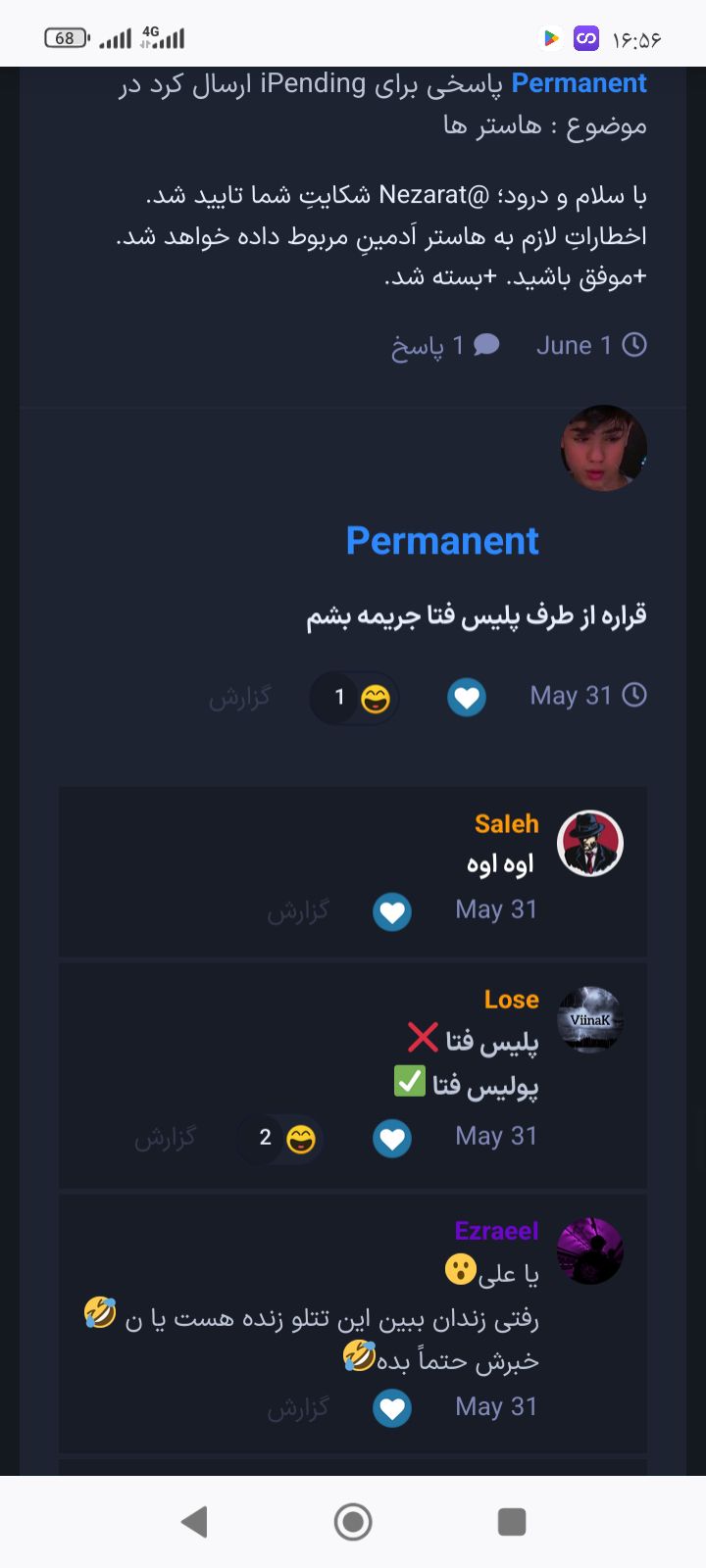Open the 1 پاسخ replies under the June 1 post
Viewport: 706px width, 1568px height.
(446, 346)
